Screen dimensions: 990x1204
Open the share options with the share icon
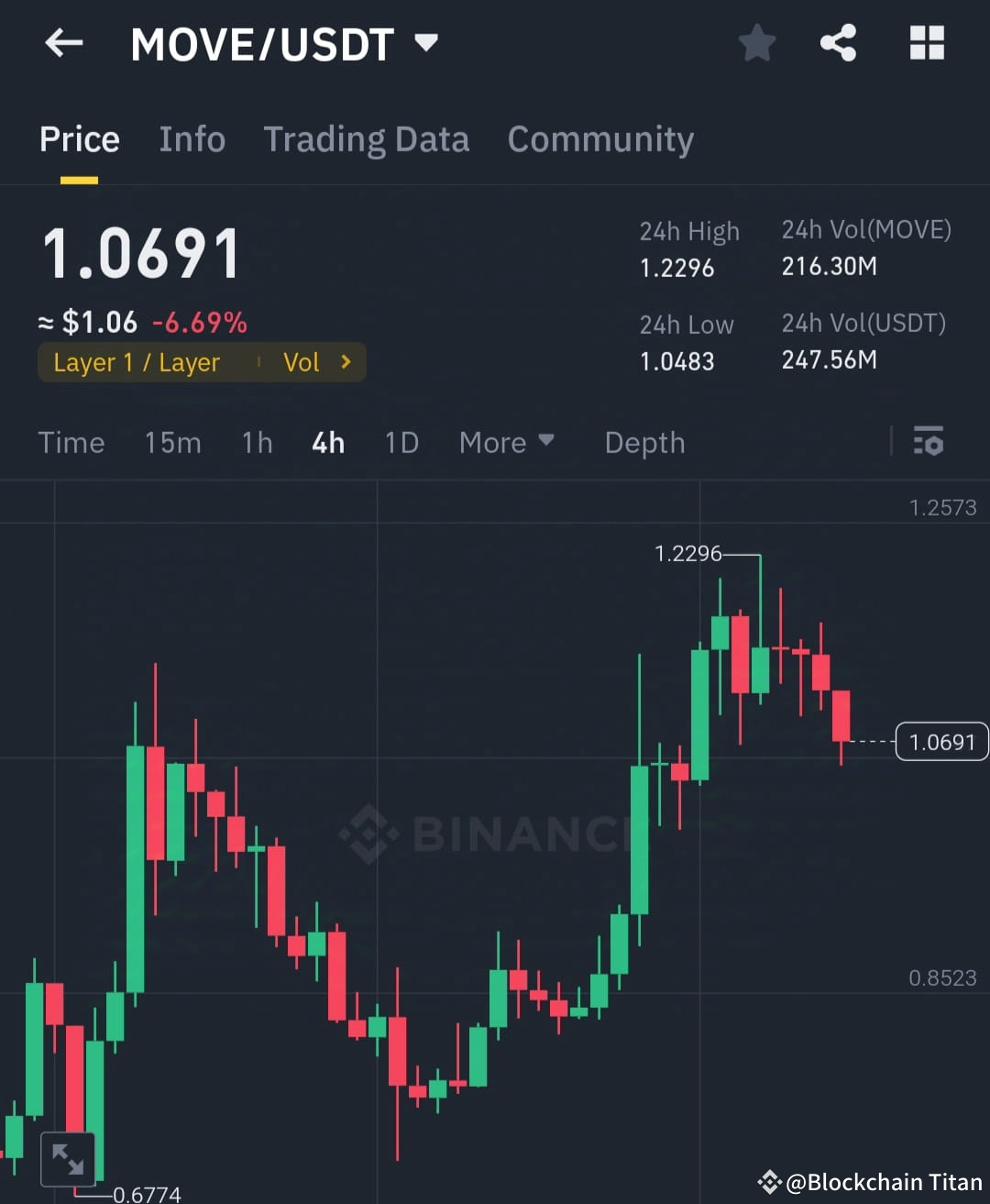tap(838, 42)
